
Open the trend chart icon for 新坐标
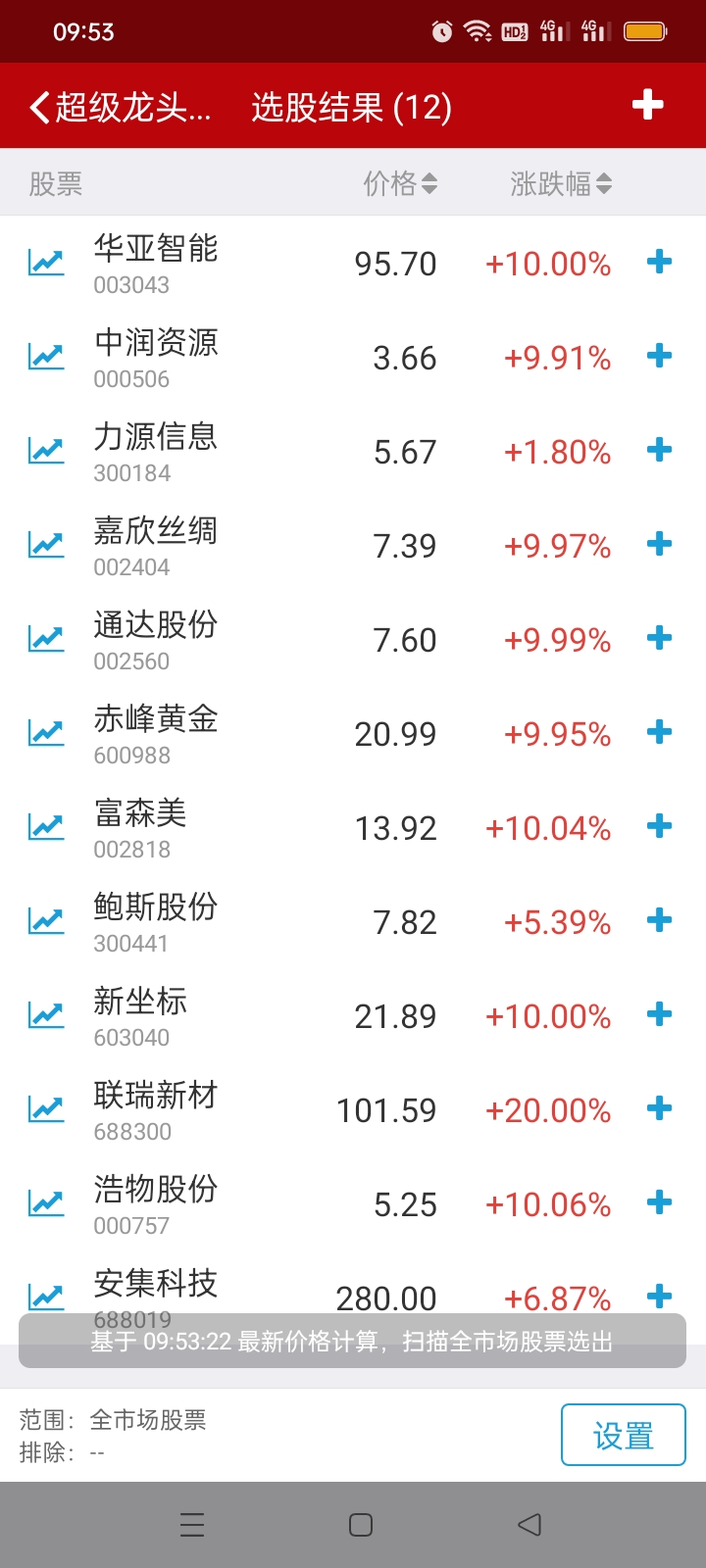pos(46,1014)
